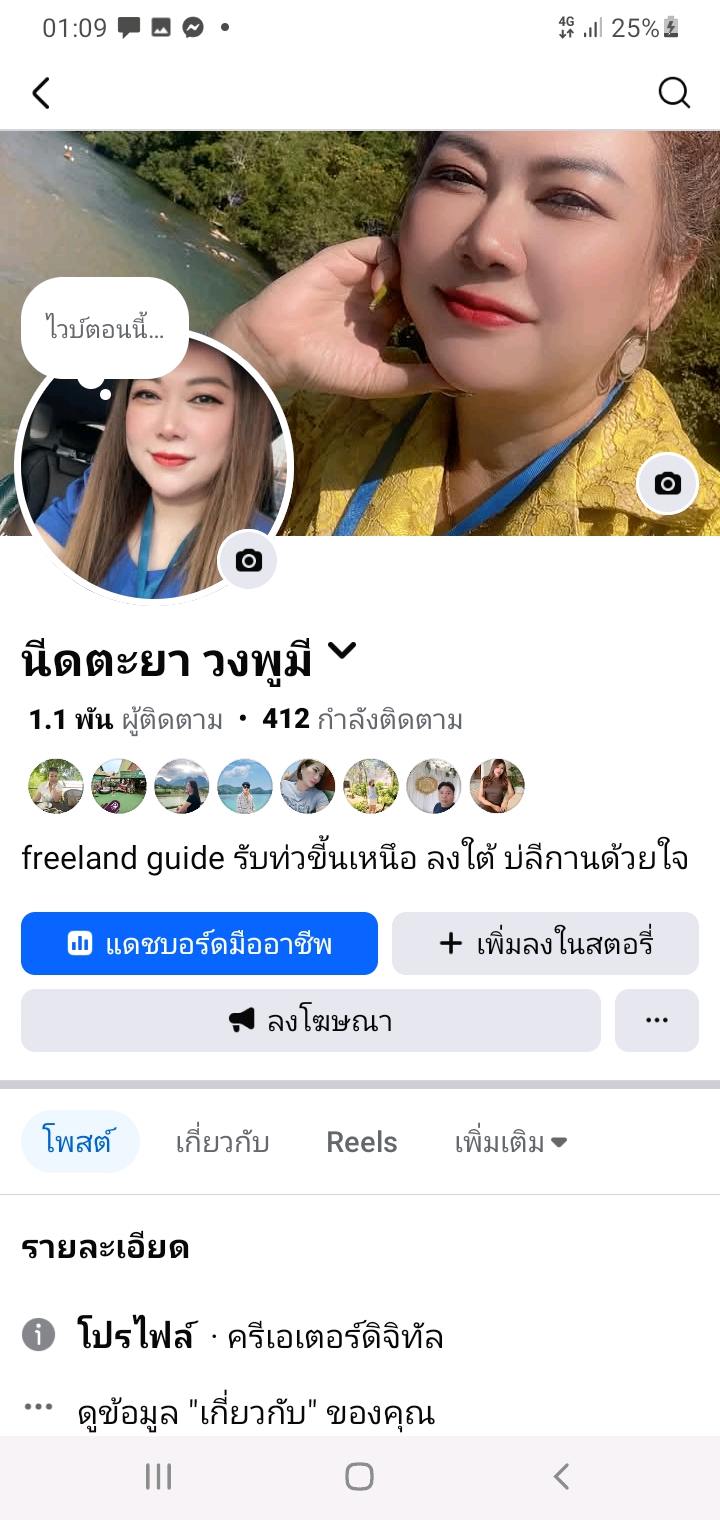View the 412 กำลังติดตาม following list

362,719
